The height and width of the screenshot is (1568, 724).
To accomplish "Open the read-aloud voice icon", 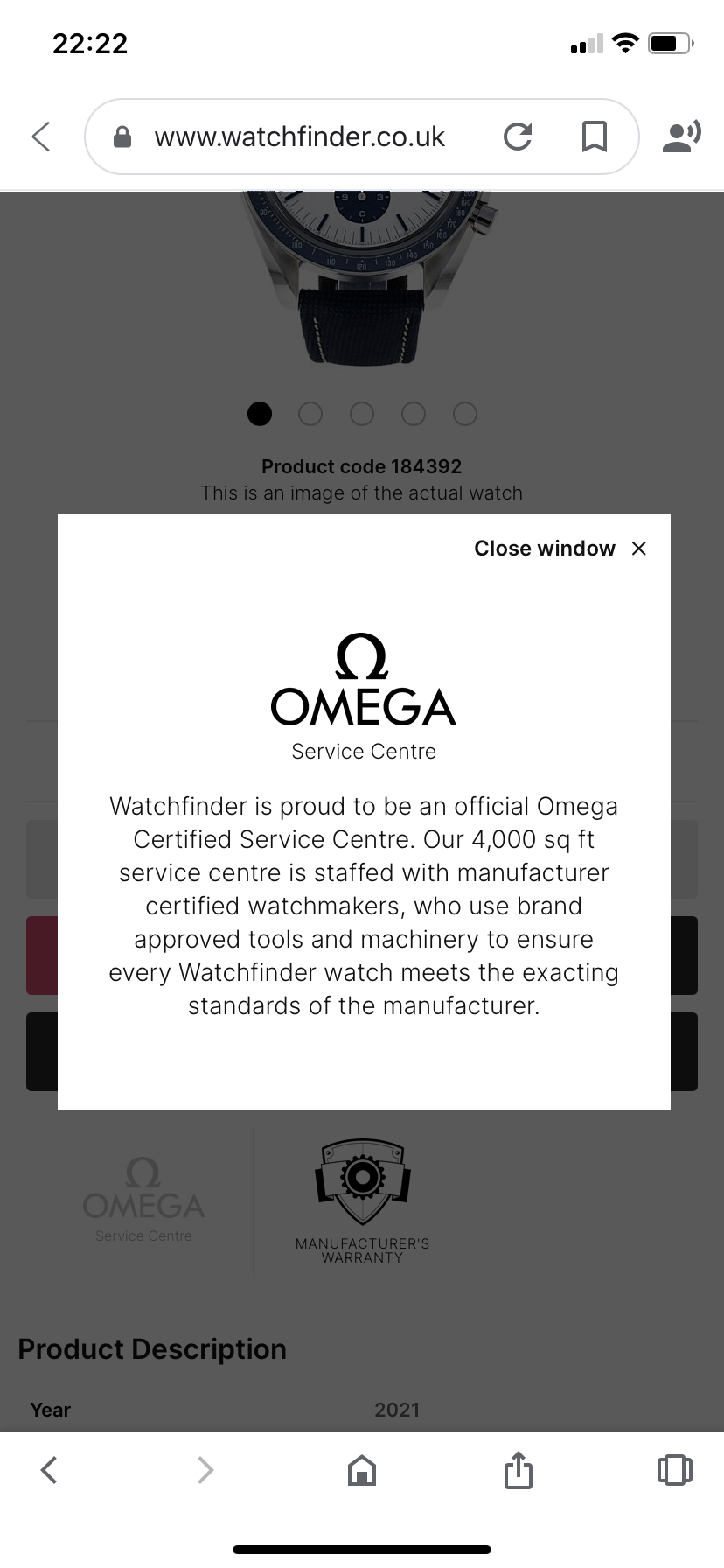I will pyautogui.click(x=681, y=136).
